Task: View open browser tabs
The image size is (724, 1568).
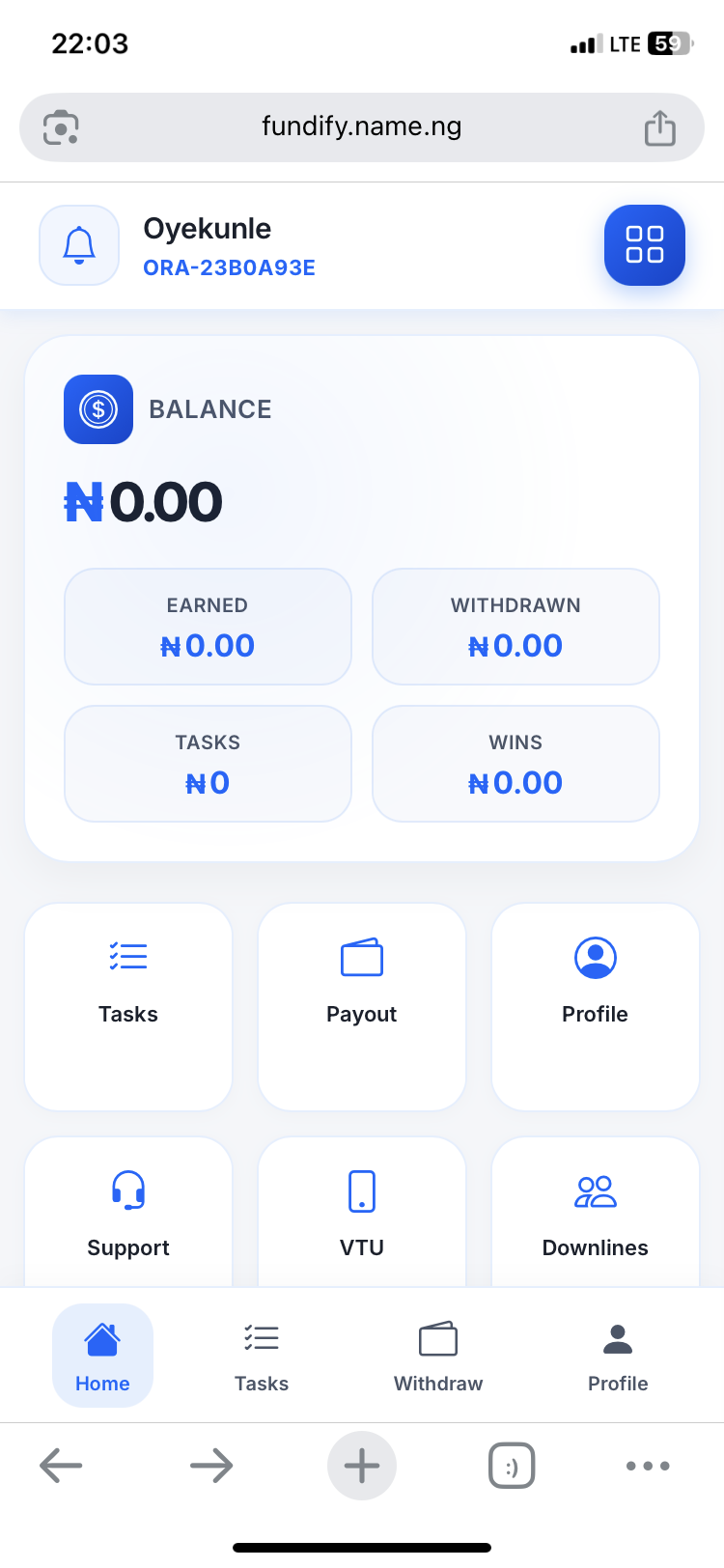Action: tap(512, 1466)
